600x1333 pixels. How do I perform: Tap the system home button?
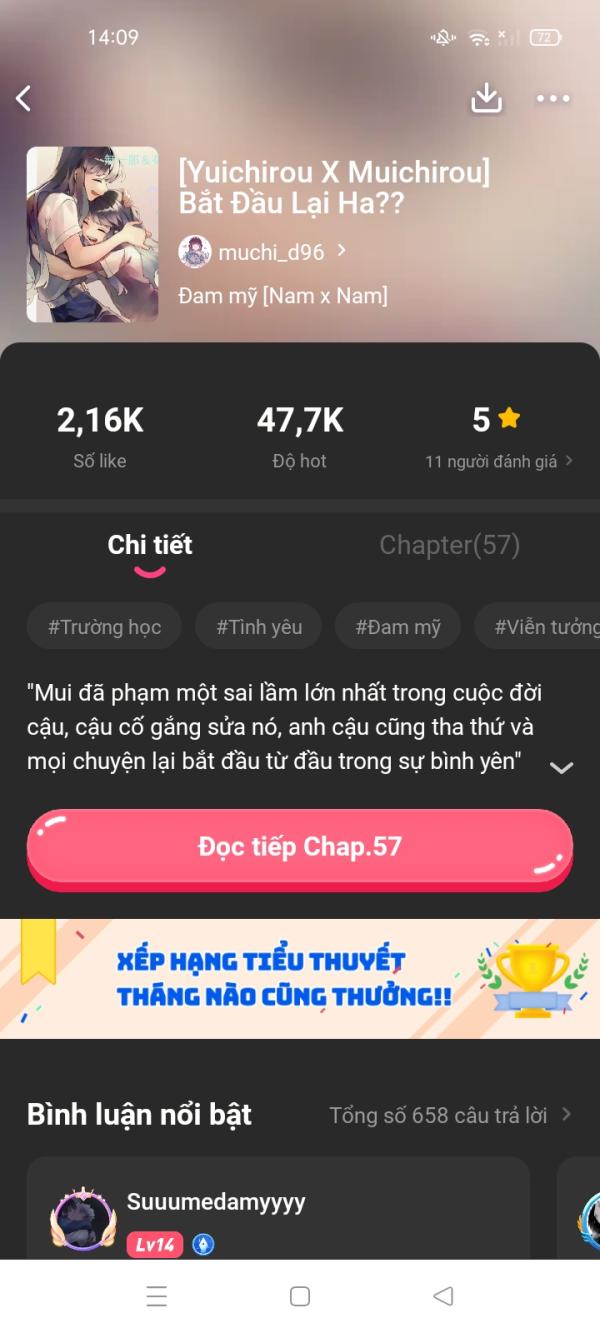pyautogui.click(x=300, y=1296)
